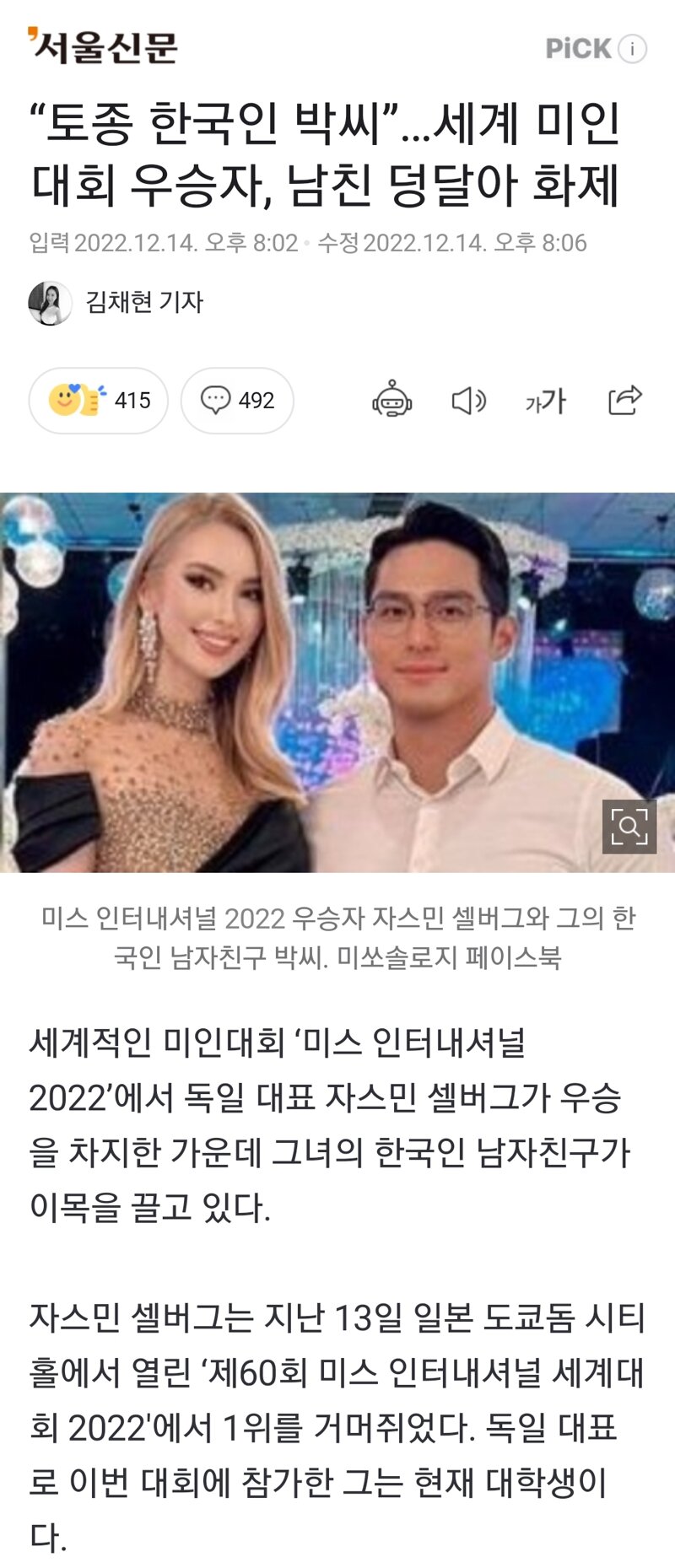Tap the PiCK info icon
The height and width of the screenshot is (1568, 675).
[x=632, y=49]
